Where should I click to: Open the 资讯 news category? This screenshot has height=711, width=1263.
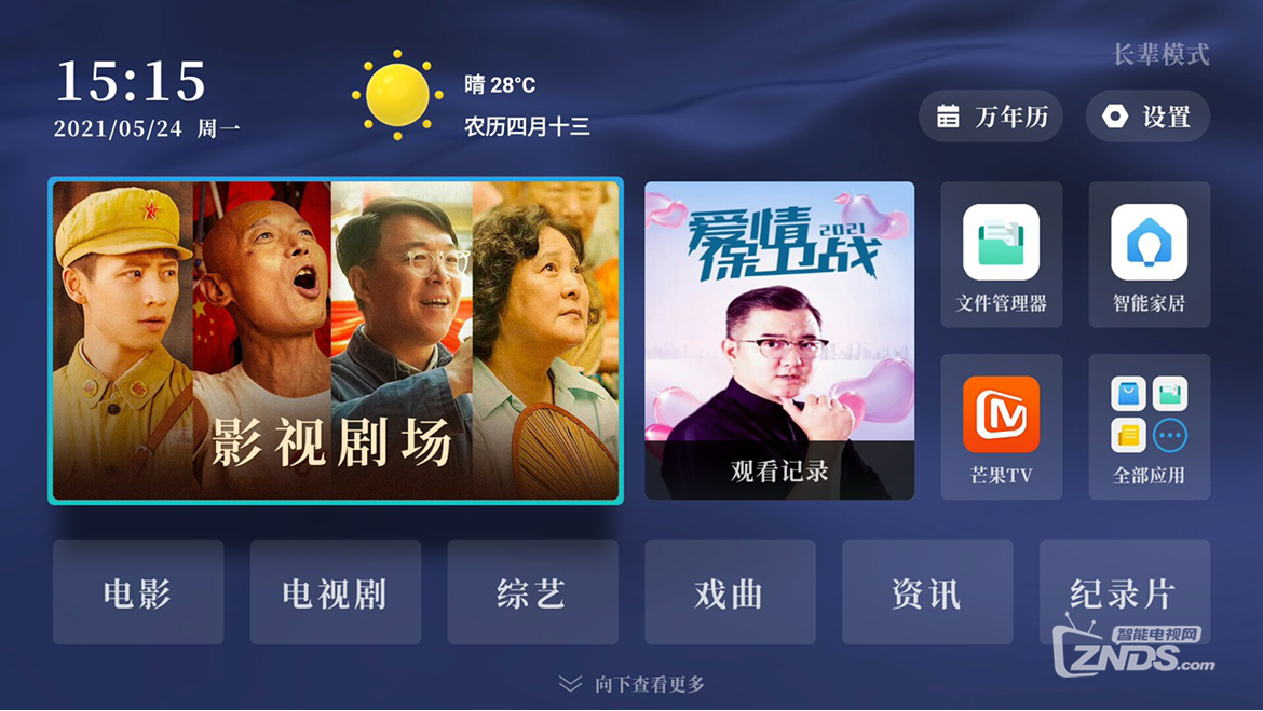[x=927, y=593]
